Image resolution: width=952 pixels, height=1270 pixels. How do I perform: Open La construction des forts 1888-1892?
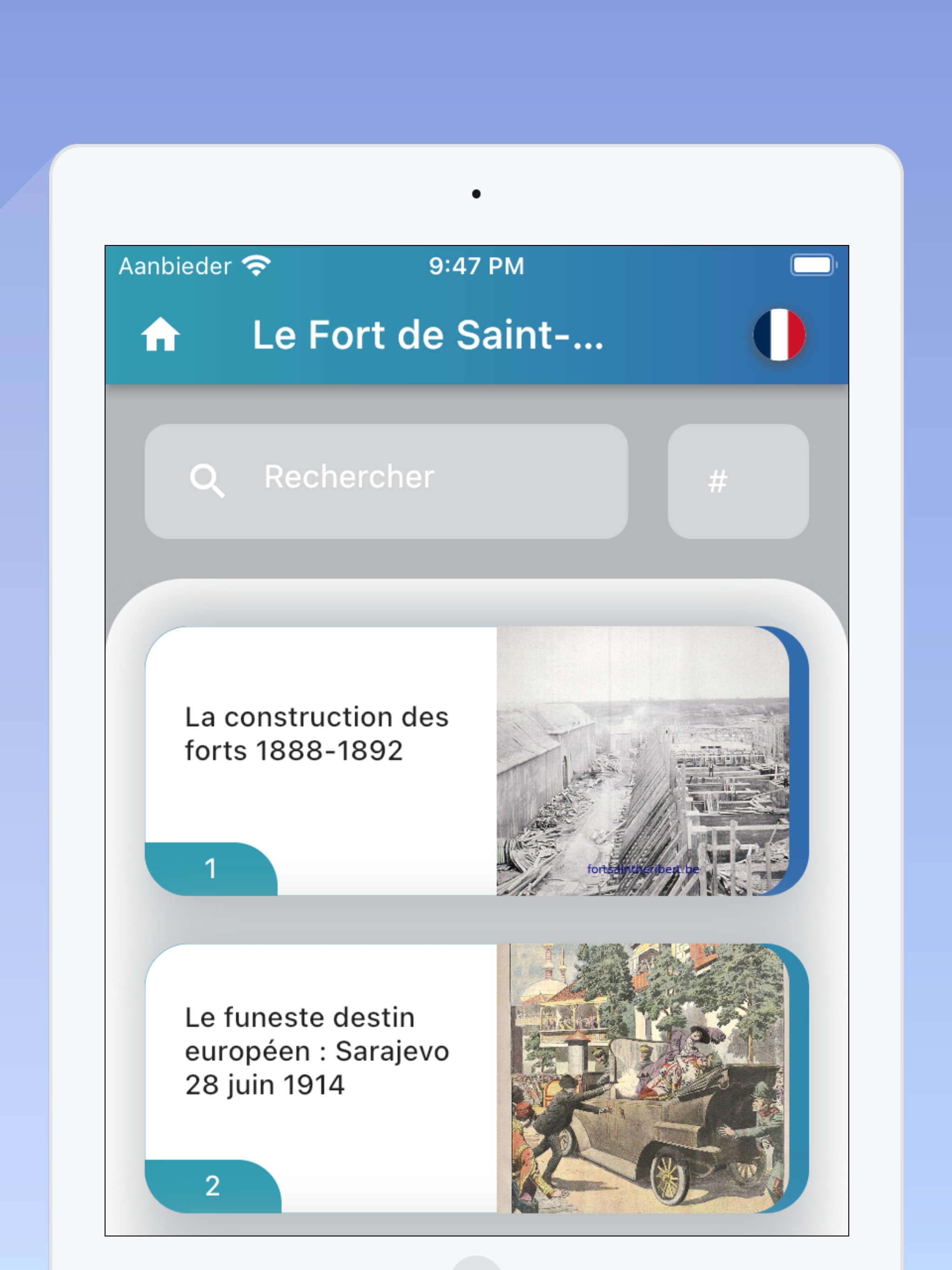[x=476, y=760]
